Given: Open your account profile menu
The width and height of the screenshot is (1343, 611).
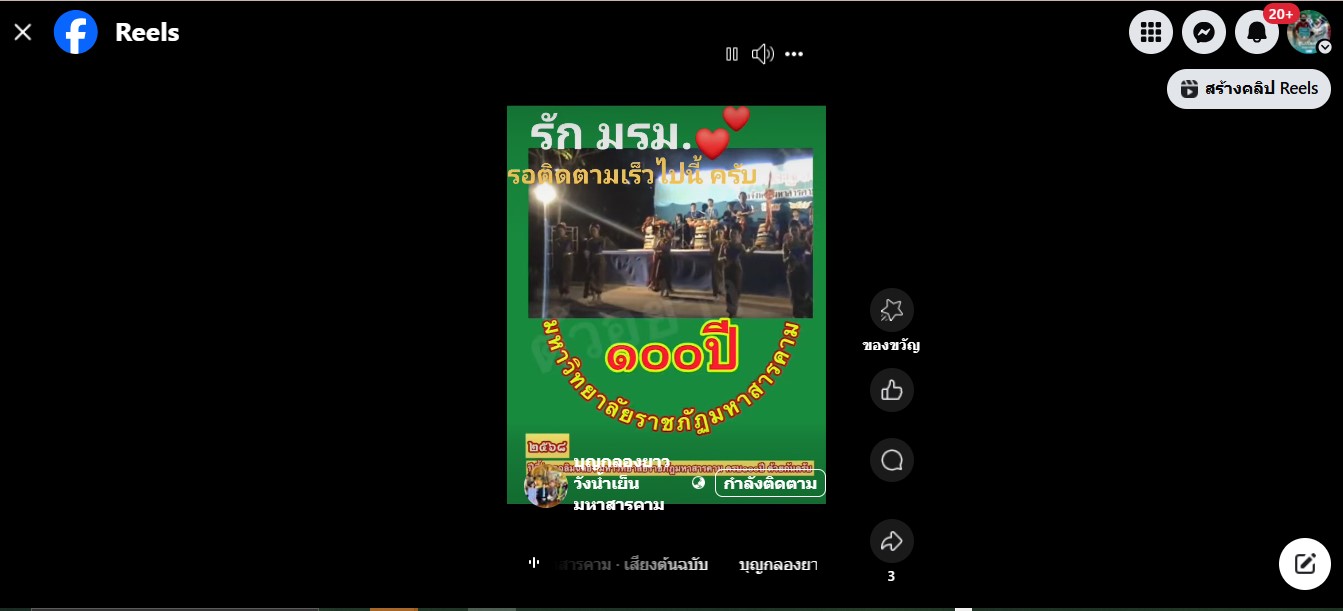Looking at the screenshot, I should 1308,32.
